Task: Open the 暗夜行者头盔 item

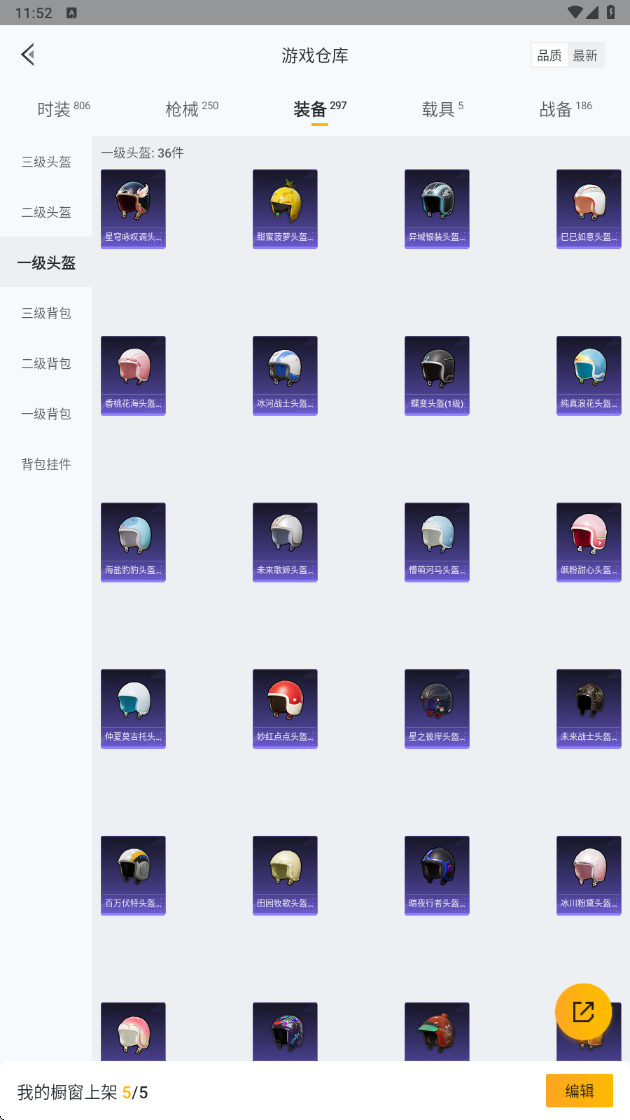Action: pos(437,875)
